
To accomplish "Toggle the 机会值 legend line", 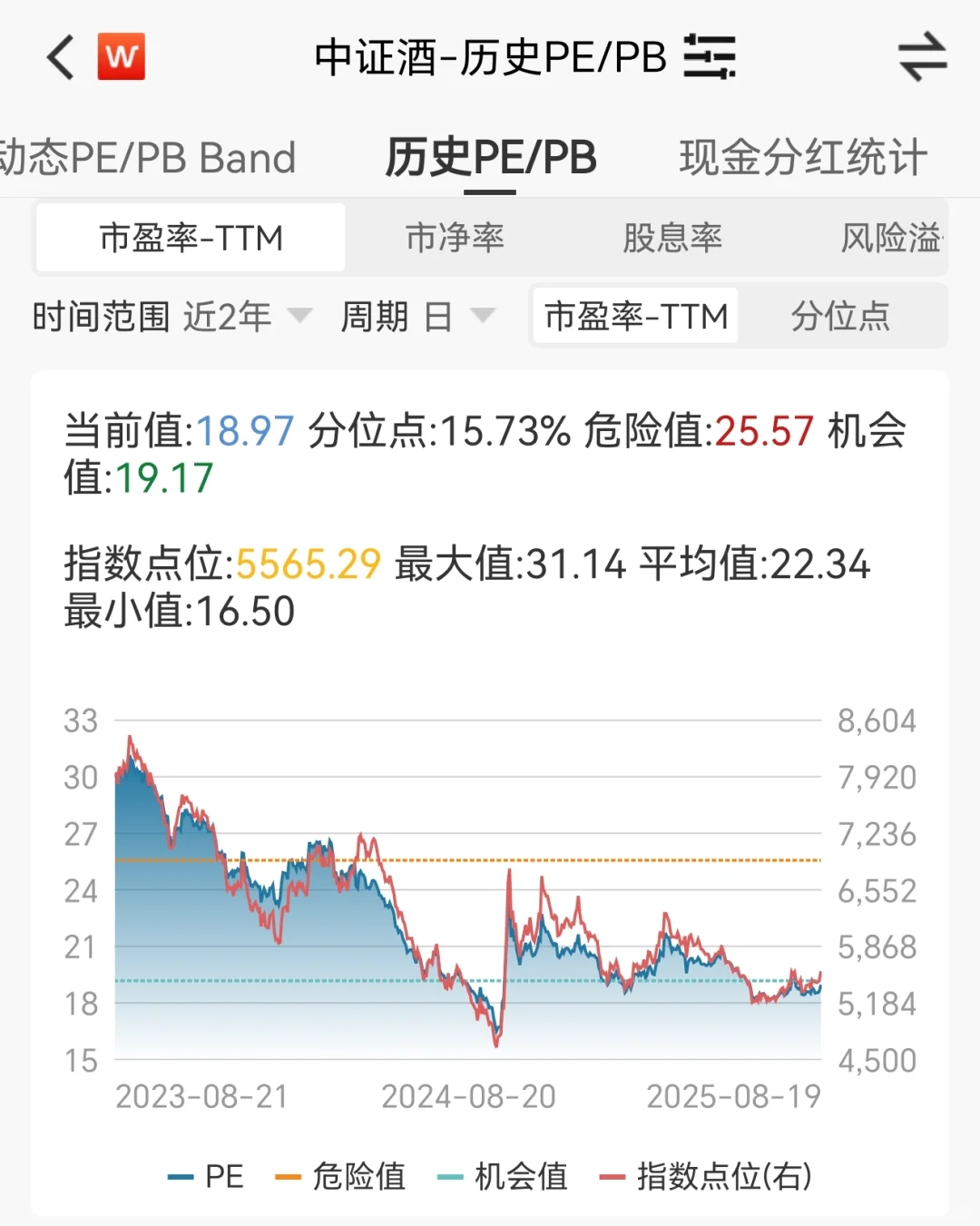I will click(503, 1176).
